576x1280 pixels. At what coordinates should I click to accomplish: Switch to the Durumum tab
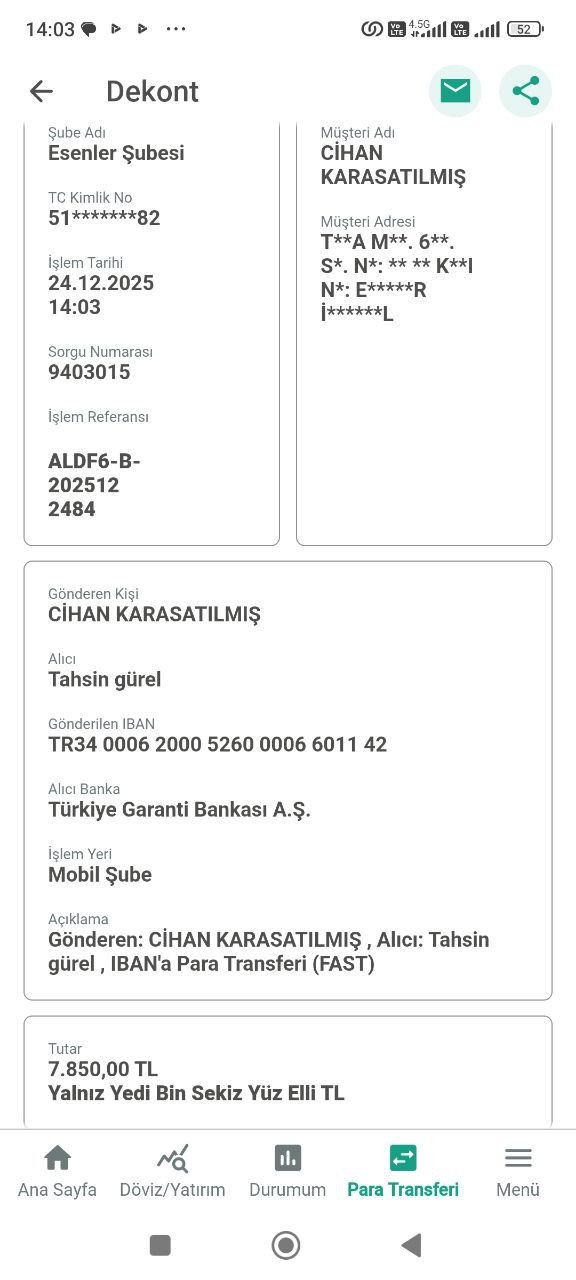(288, 1171)
